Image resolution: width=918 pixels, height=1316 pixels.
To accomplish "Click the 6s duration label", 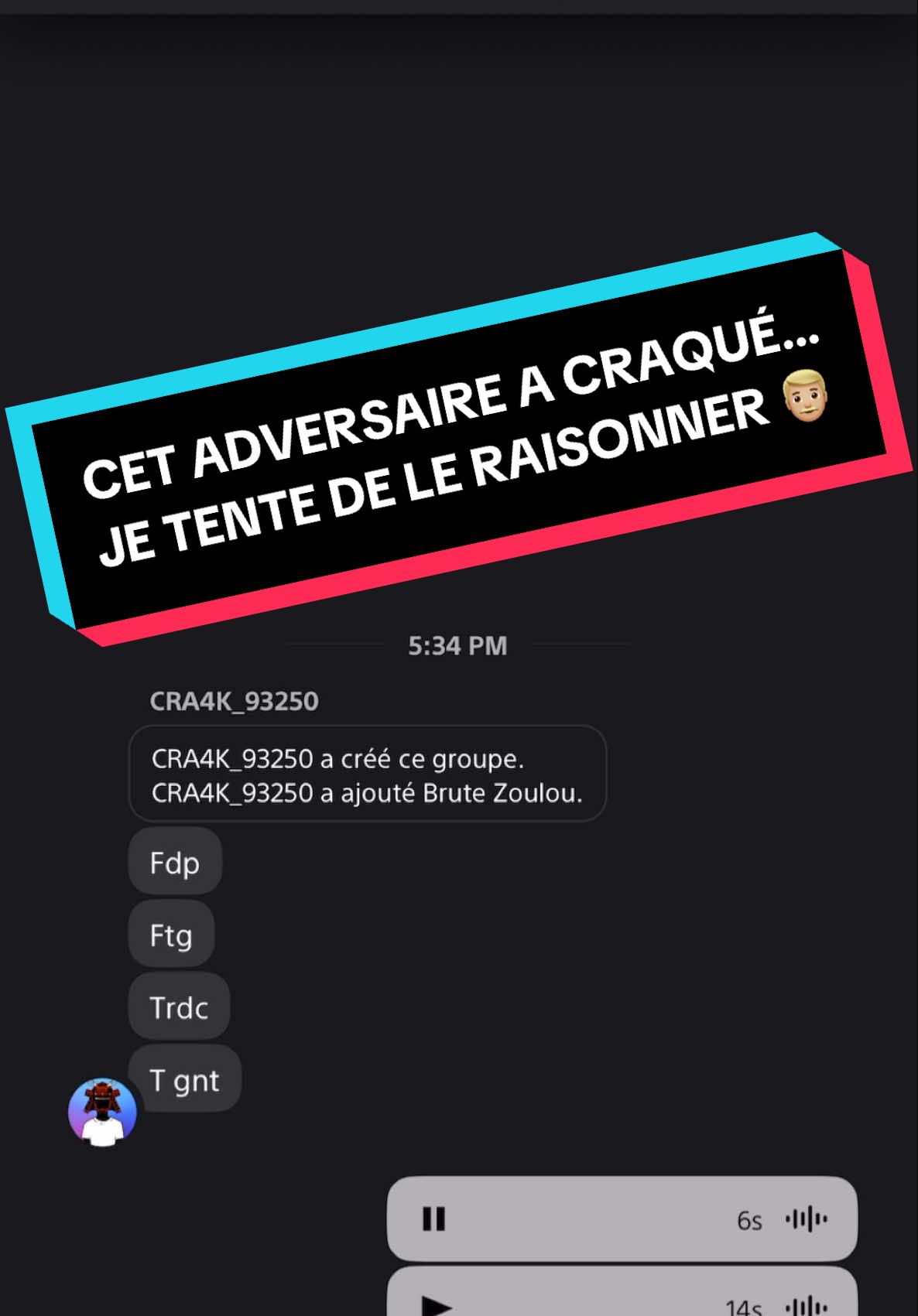I will [748, 1219].
